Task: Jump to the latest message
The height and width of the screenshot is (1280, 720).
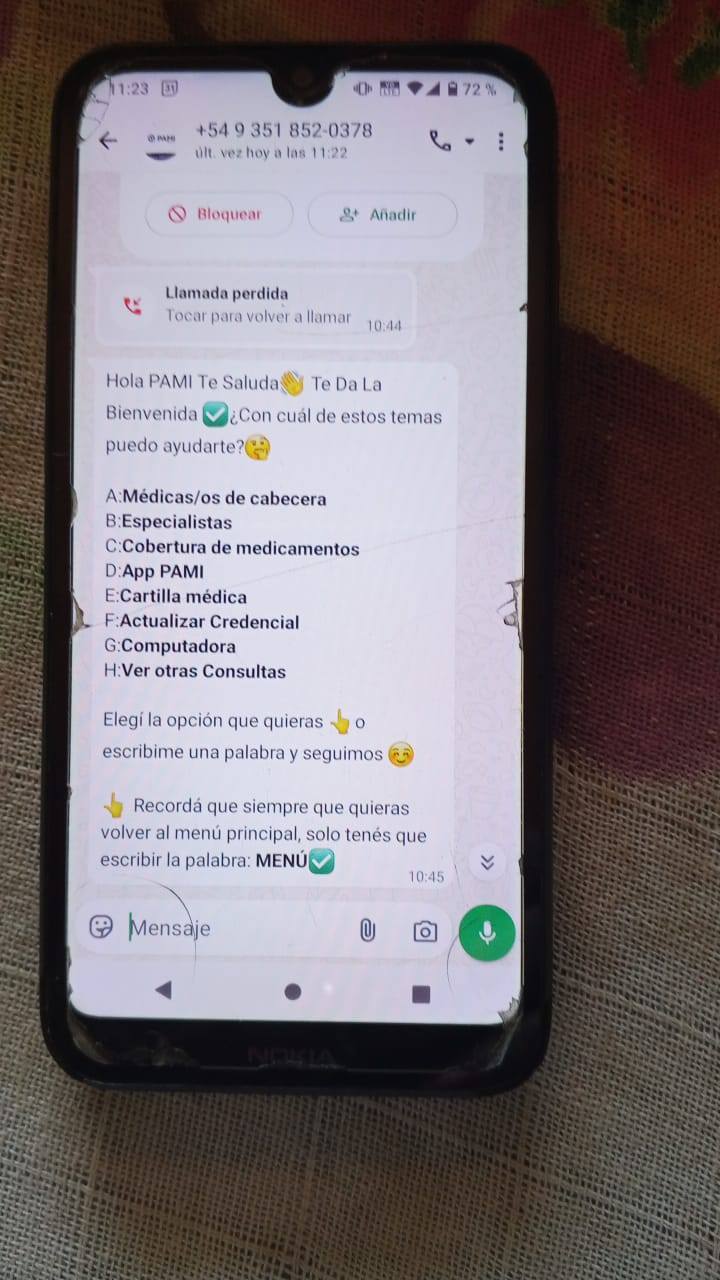Action: coord(487,862)
